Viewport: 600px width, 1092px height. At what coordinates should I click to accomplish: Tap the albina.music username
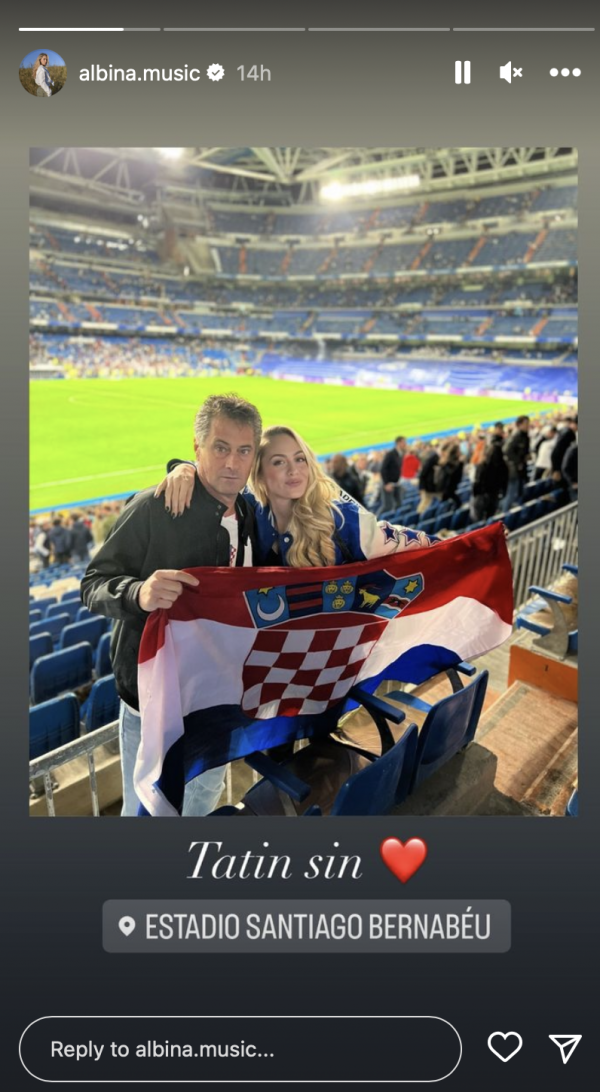139,73
